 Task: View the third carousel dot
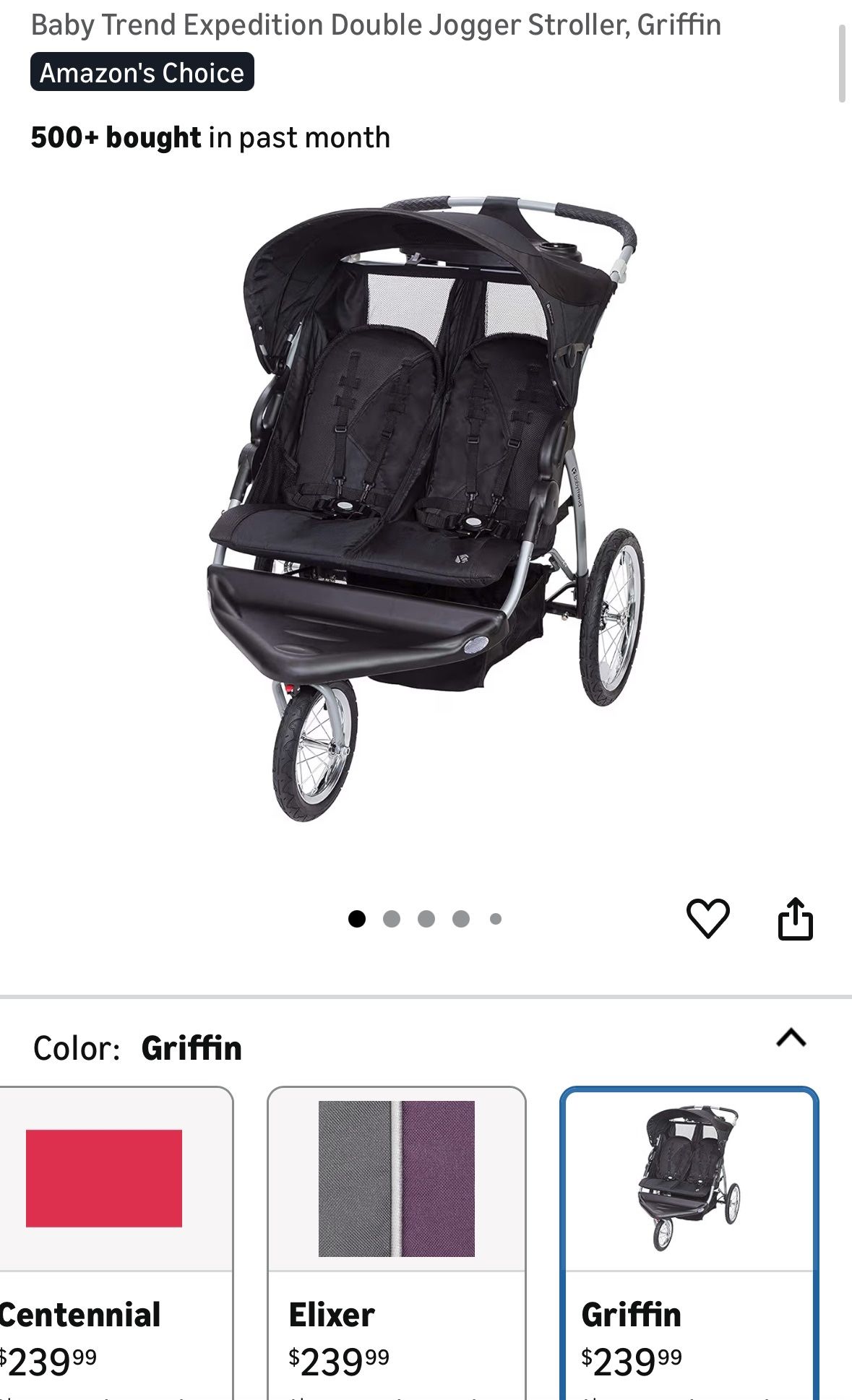pyautogui.click(x=426, y=918)
